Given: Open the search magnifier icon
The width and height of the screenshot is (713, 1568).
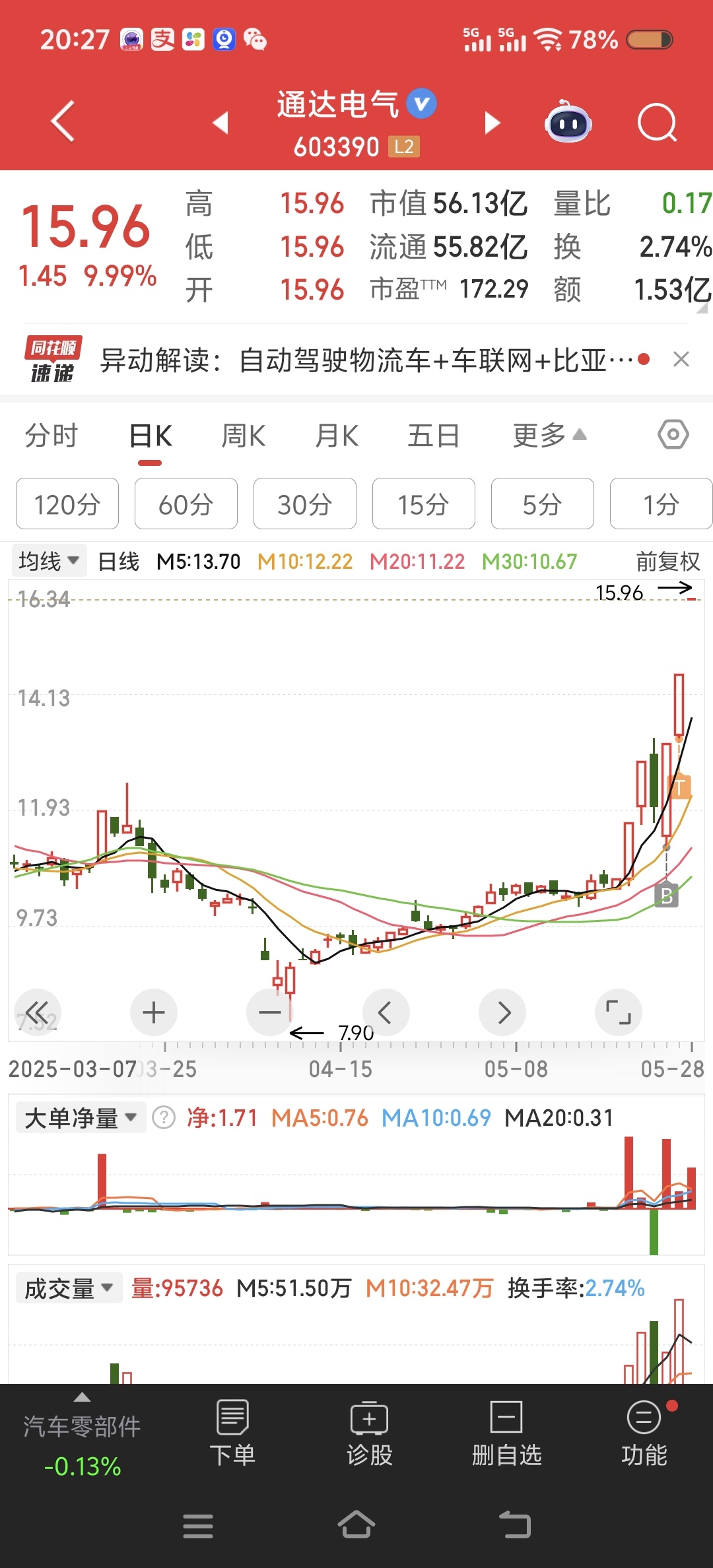Looking at the screenshot, I should tap(657, 123).
